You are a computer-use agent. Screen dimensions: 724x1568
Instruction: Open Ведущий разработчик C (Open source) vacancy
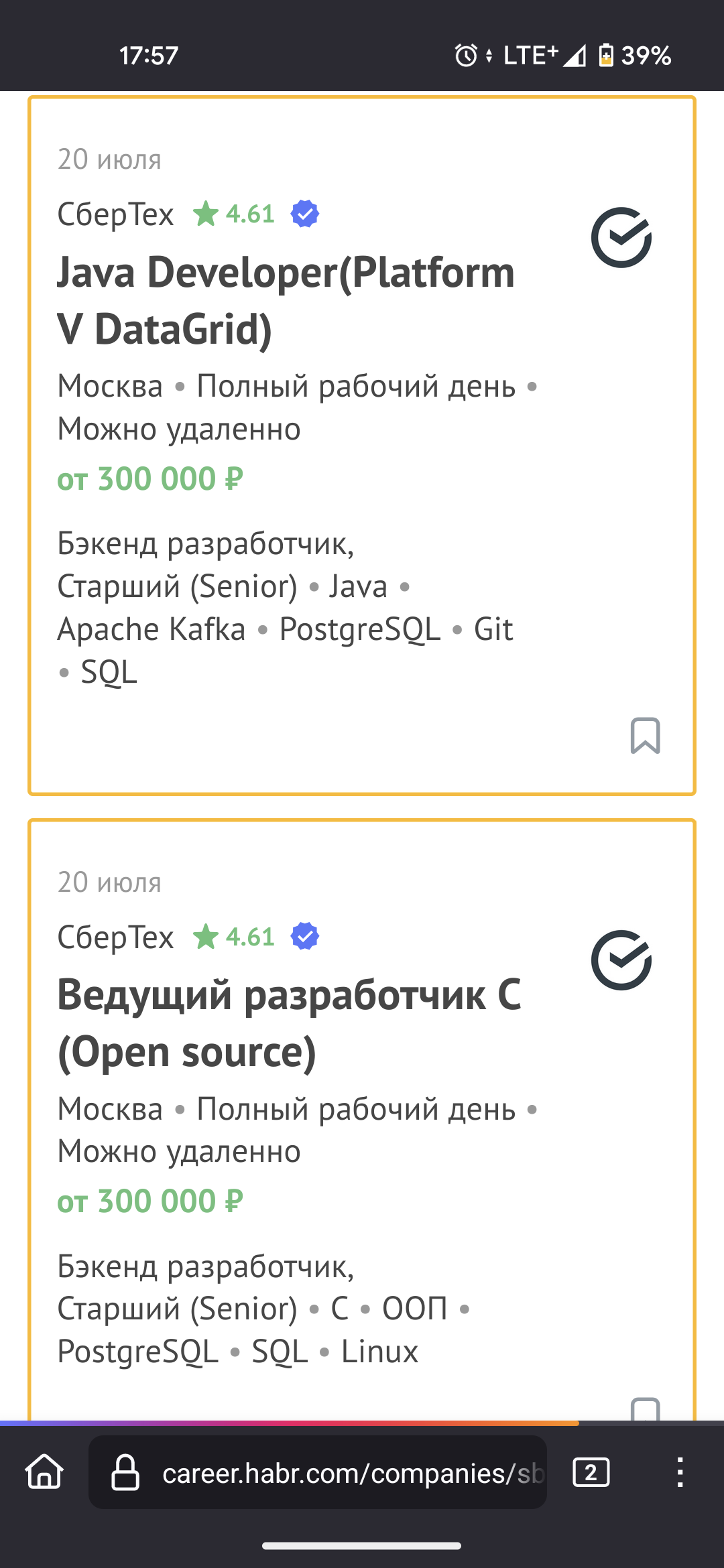click(289, 1023)
